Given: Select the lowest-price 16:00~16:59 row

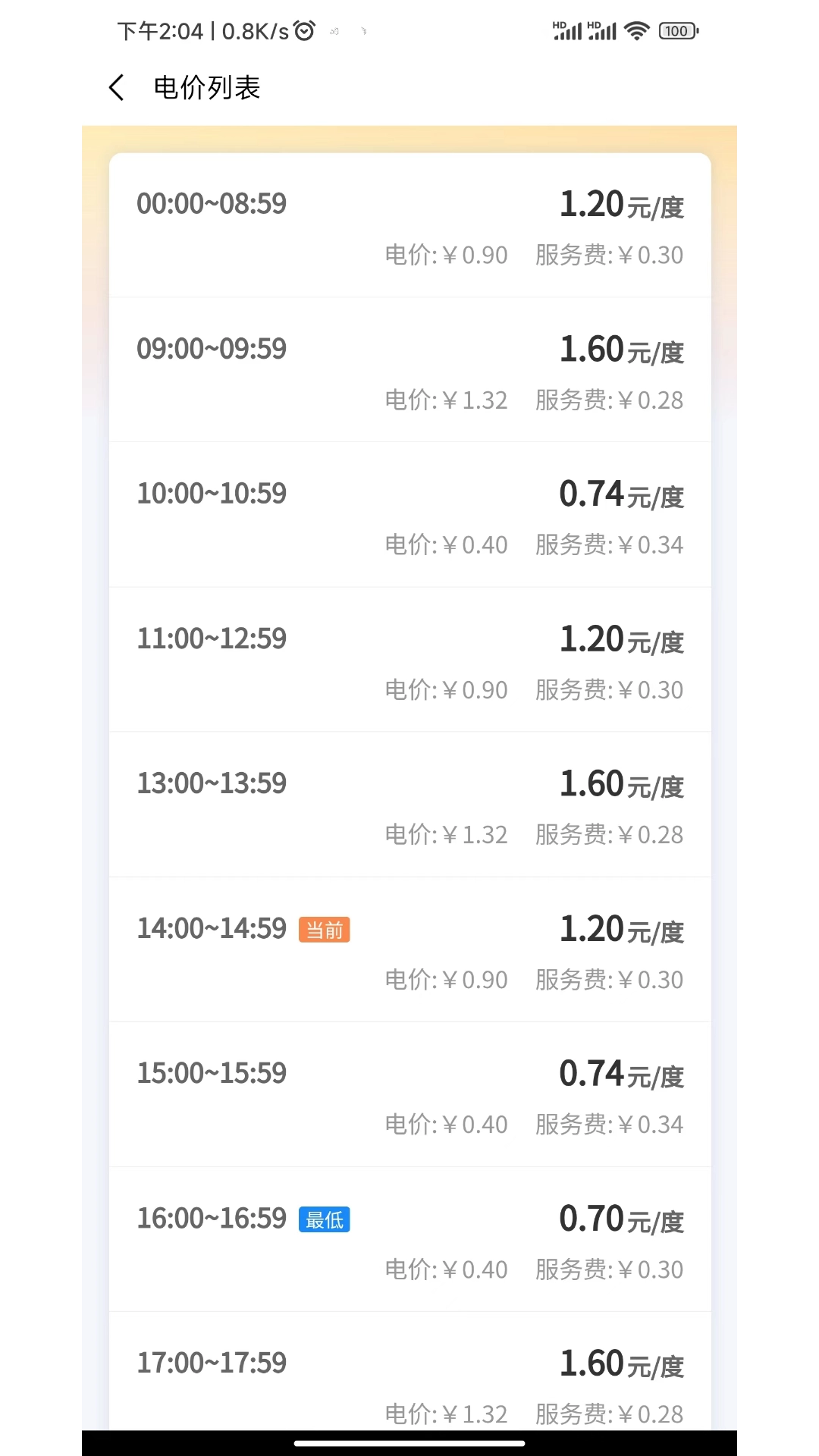Looking at the screenshot, I should click(409, 1241).
